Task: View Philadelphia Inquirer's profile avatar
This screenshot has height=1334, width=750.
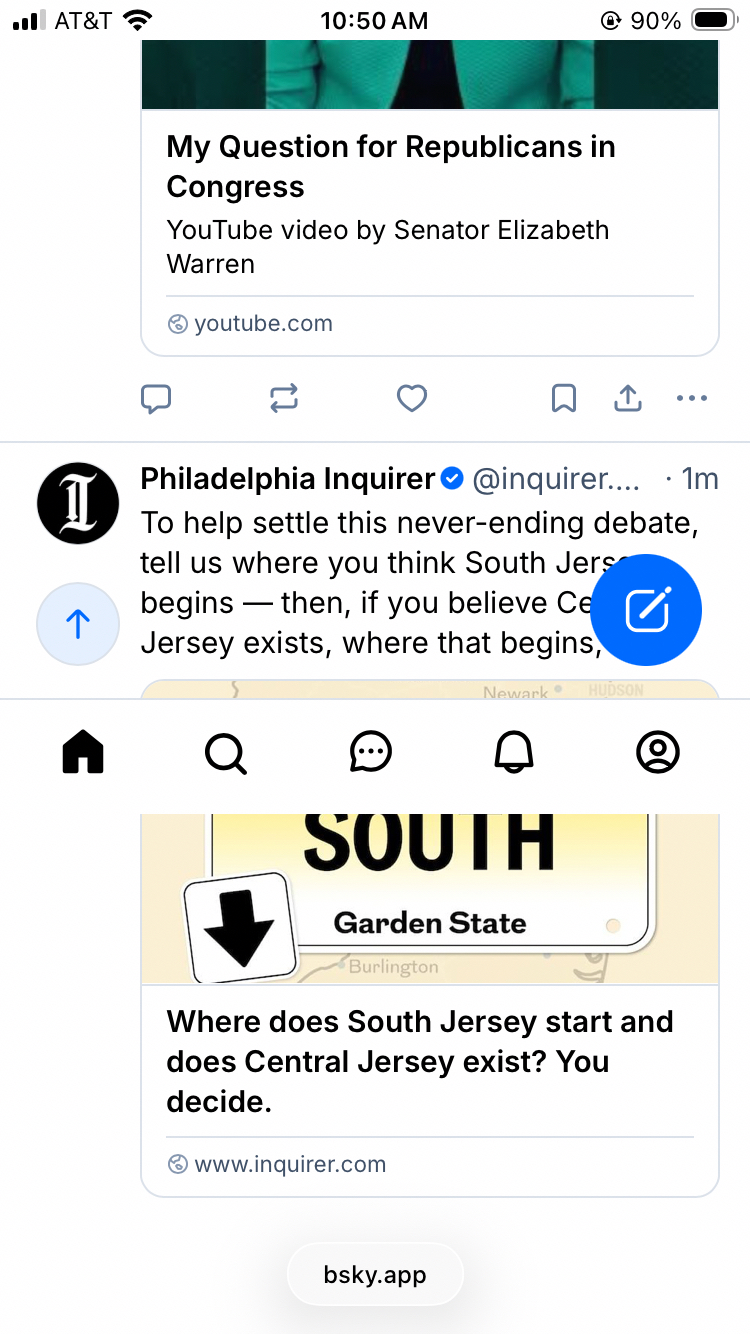Action: [x=78, y=503]
